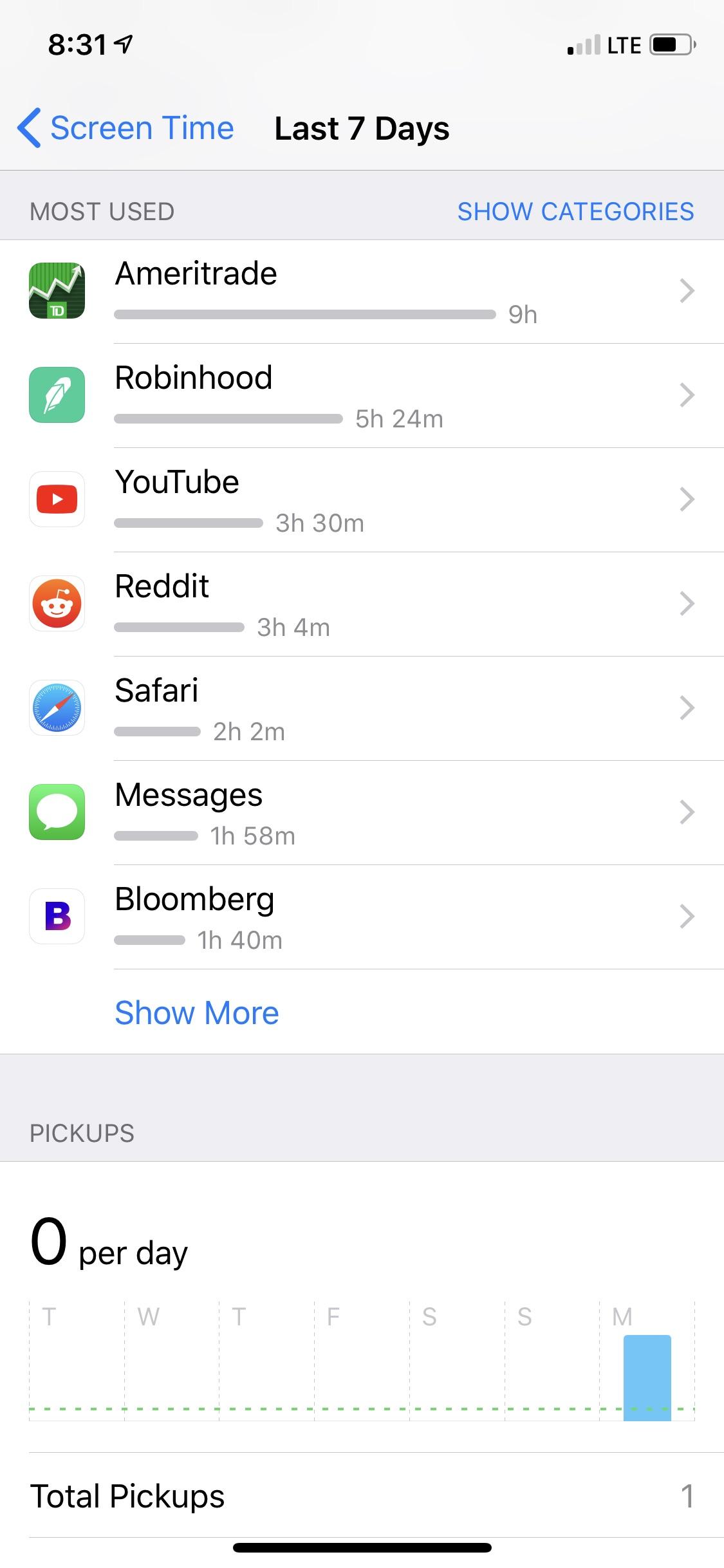Open Safari usage details chevron
This screenshot has width=724, height=1568.
[x=687, y=708]
